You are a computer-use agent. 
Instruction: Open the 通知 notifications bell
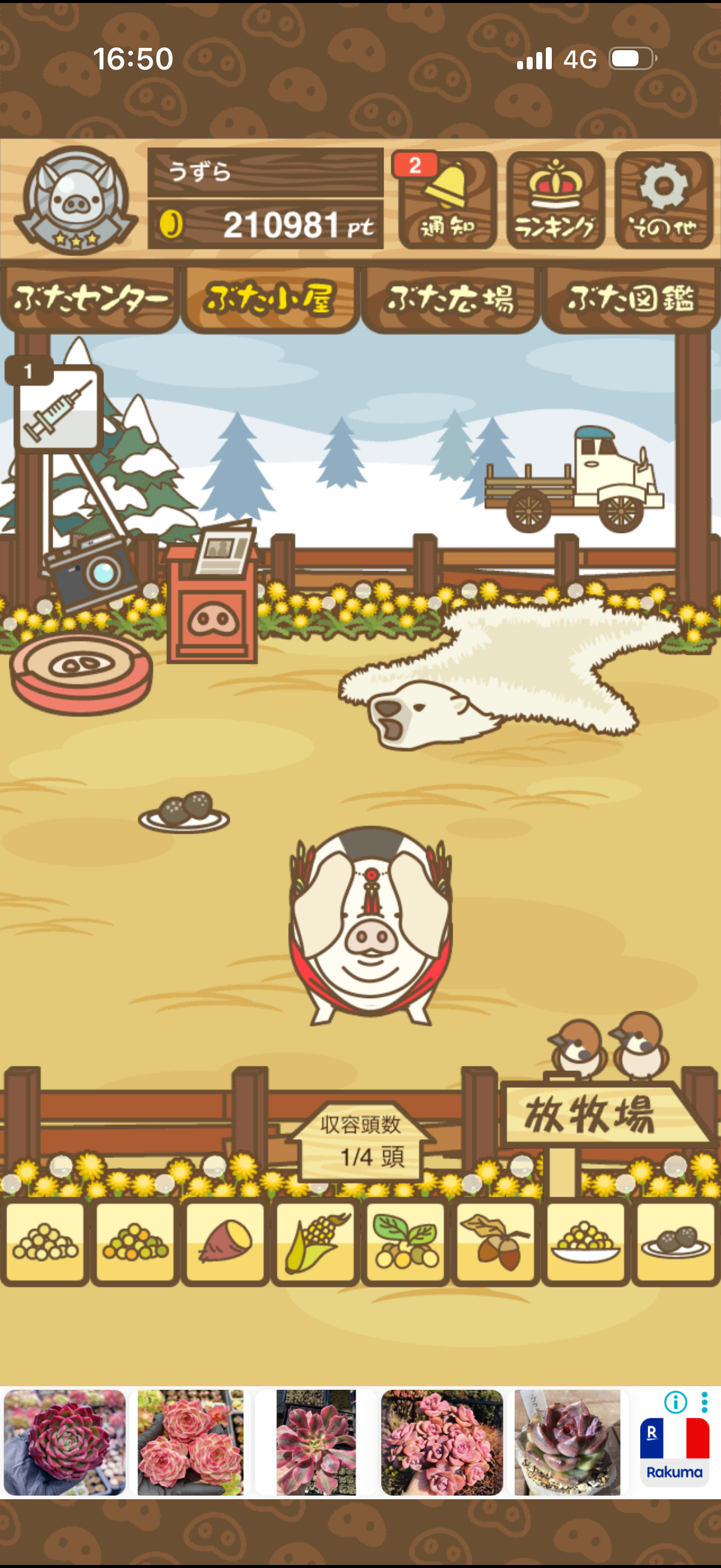[447, 200]
